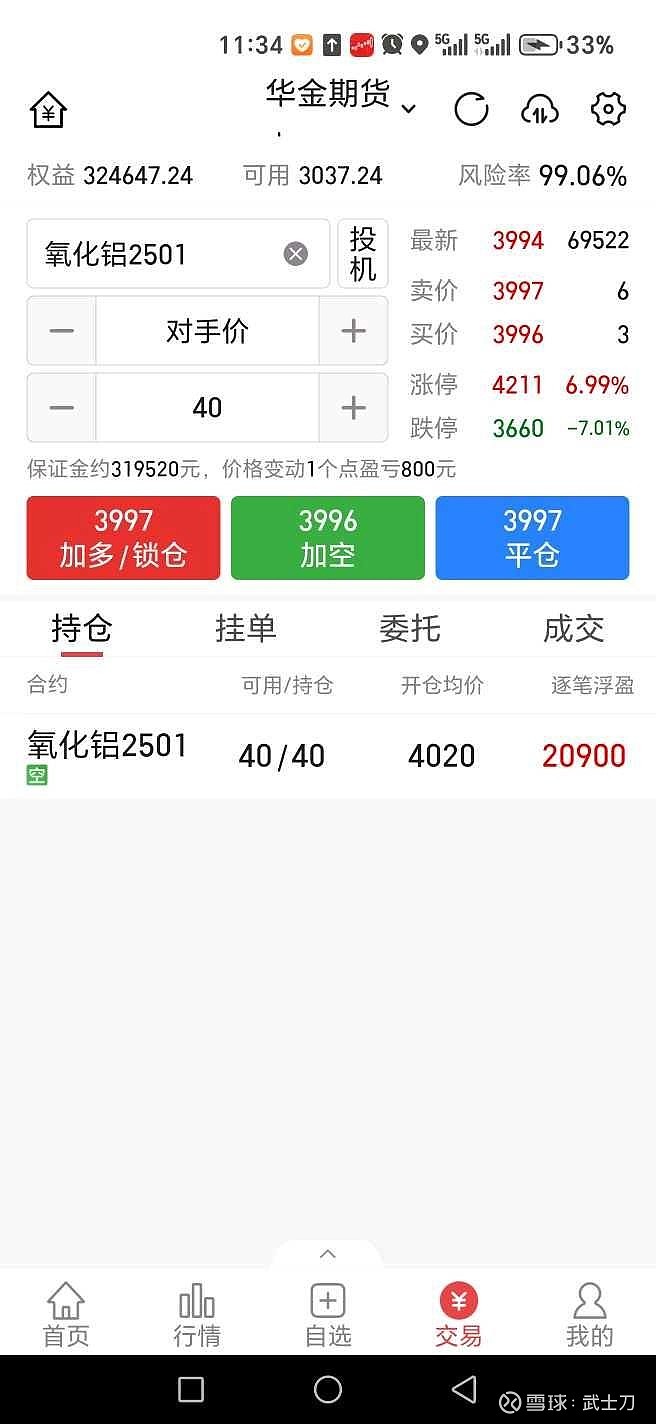
Task: Go to the 行情 bottom tab
Action: 197,1315
